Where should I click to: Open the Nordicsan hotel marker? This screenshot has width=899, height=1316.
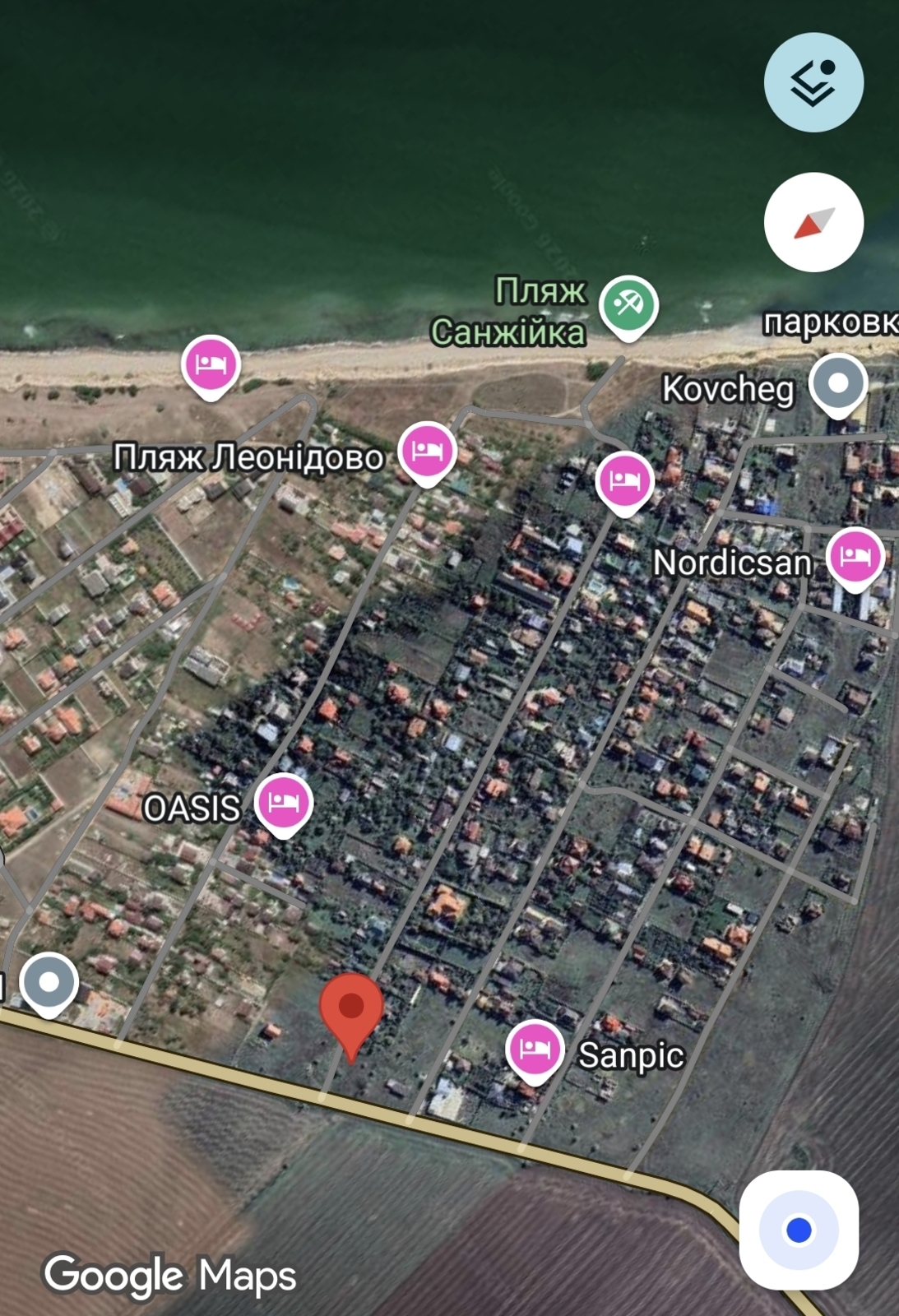pos(855,557)
